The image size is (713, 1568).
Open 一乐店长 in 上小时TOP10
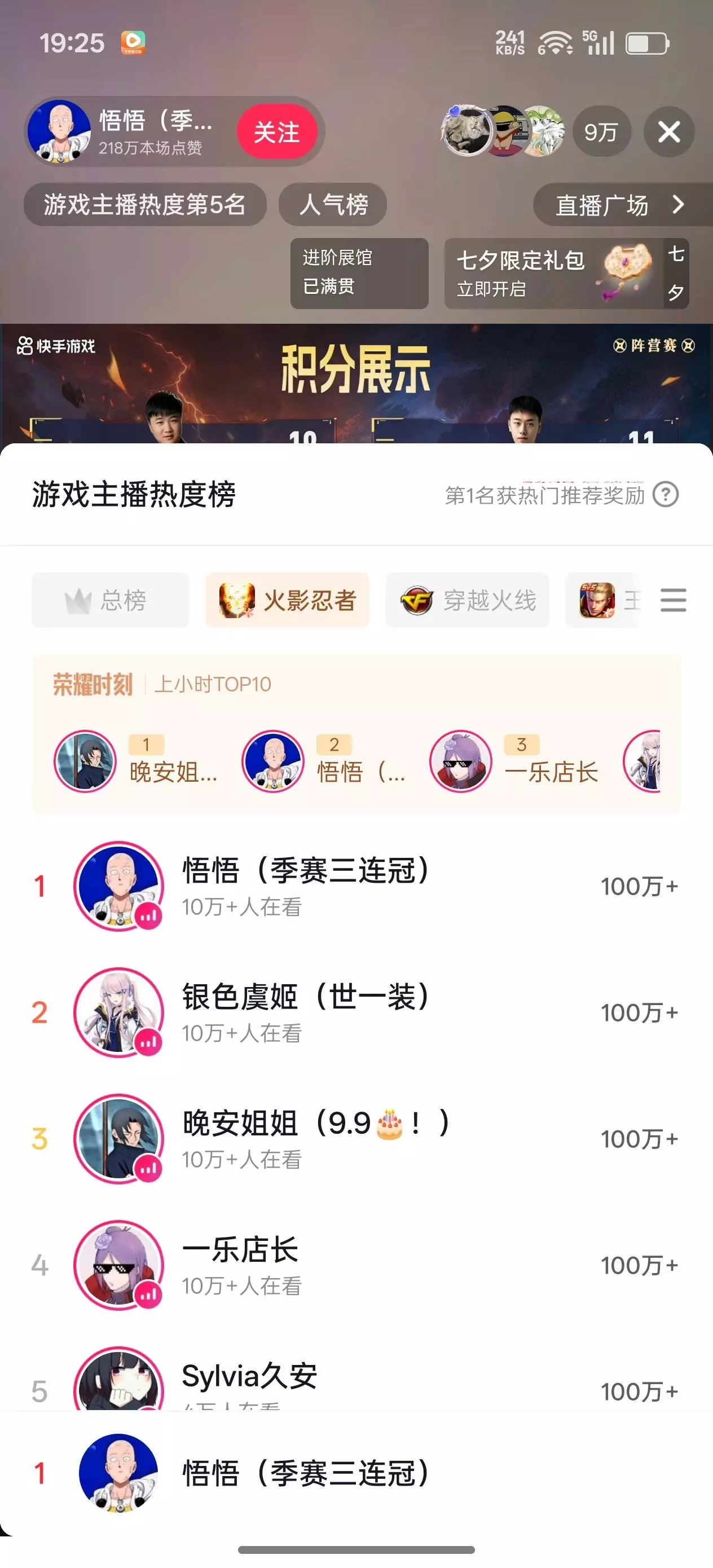pyautogui.click(x=514, y=761)
